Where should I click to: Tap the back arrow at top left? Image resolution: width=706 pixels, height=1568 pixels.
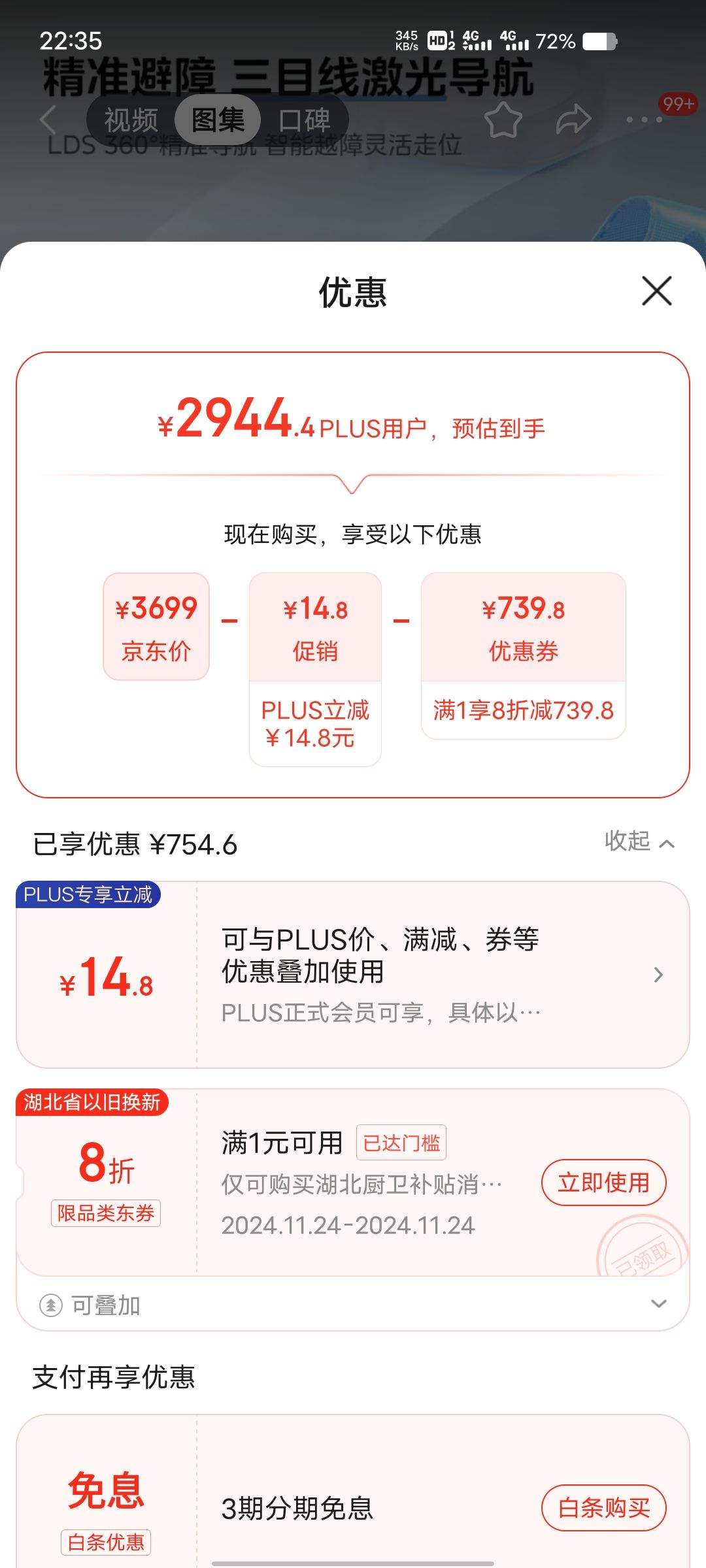(x=46, y=119)
